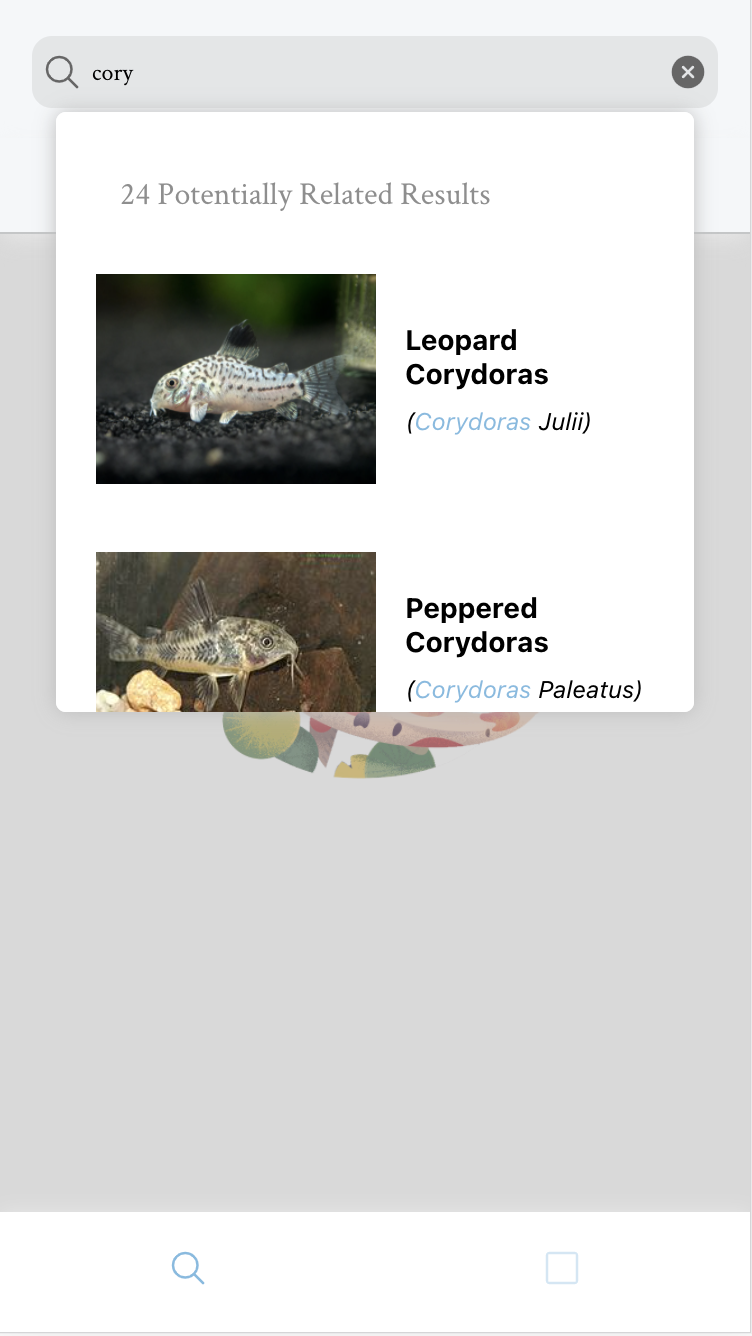Switch to the square icon tab
The image size is (752, 1336).
(562, 1268)
